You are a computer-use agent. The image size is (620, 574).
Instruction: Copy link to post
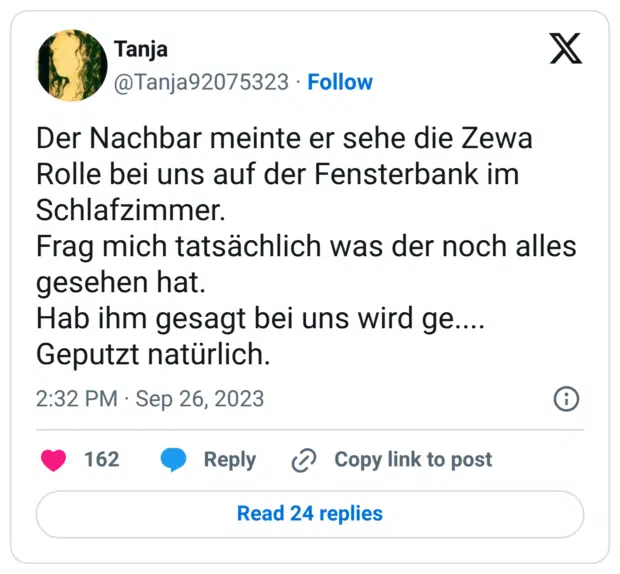pyautogui.click(x=392, y=460)
